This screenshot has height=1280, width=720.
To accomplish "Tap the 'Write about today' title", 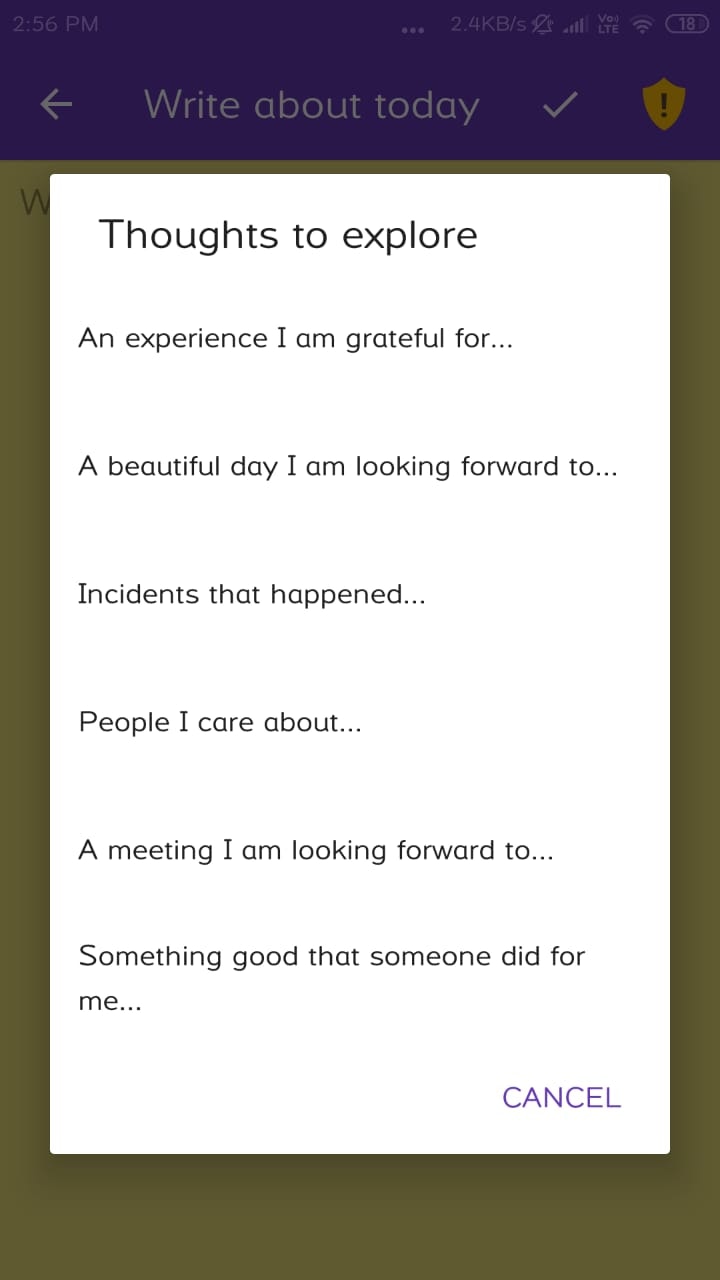I will (x=311, y=104).
